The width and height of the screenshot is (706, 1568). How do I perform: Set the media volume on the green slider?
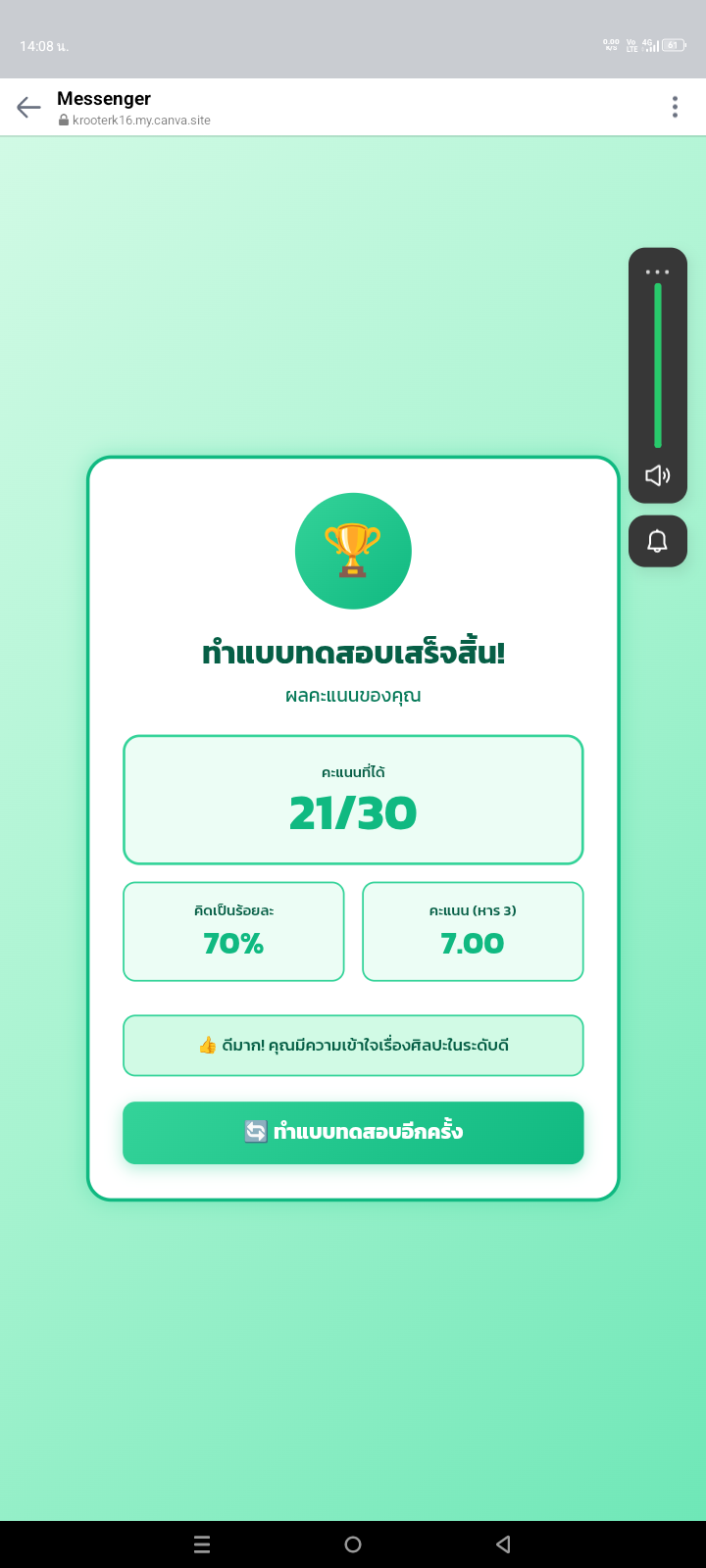(657, 365)
